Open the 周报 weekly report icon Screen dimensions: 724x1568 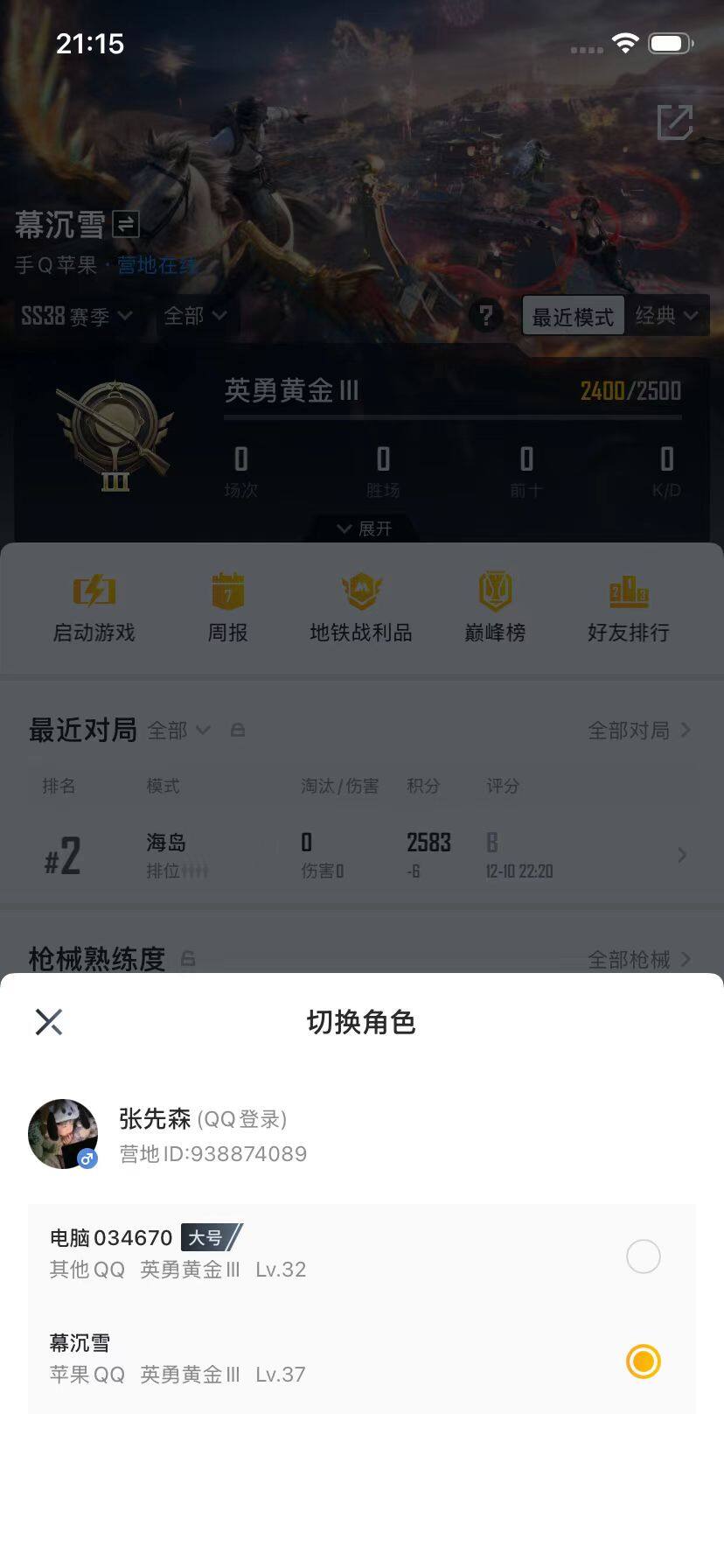(228, 606)
